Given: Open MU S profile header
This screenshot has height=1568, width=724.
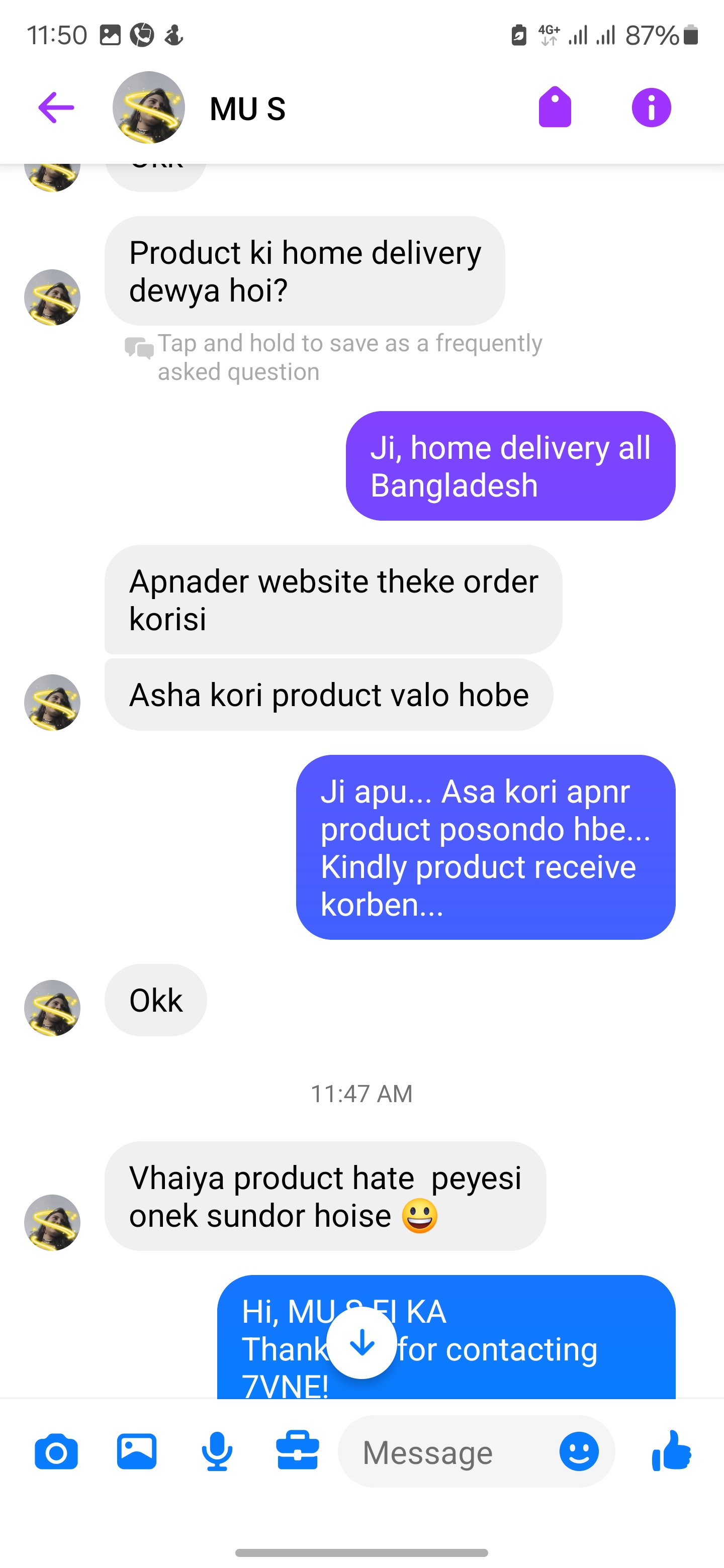Looking at the screenshot, I should (246, 109).
